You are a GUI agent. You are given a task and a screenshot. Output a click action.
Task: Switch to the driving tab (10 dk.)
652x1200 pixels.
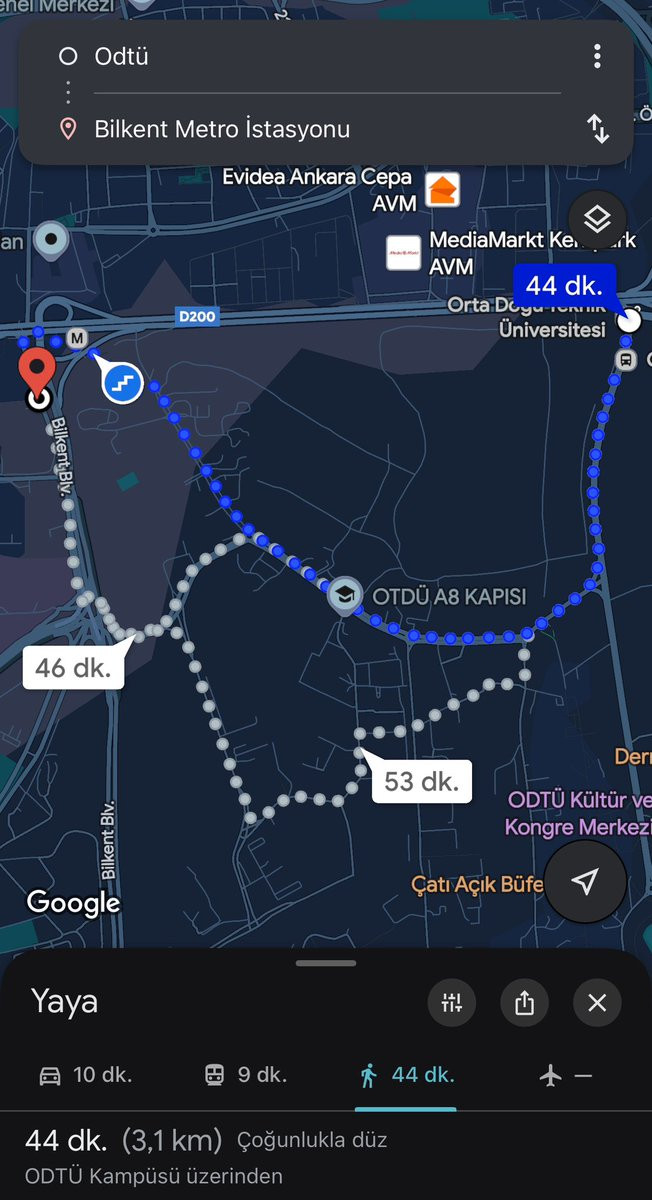[x=85, y=1075]
